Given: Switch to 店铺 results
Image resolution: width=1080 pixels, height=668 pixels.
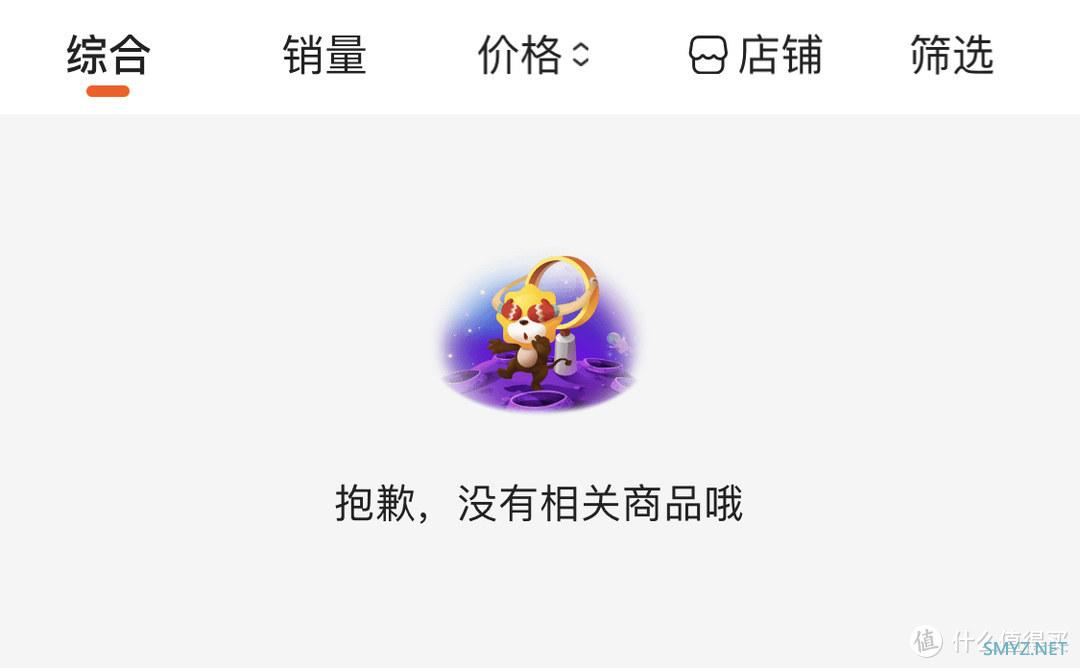Looking at the screenshot, I should click(756, 55).
